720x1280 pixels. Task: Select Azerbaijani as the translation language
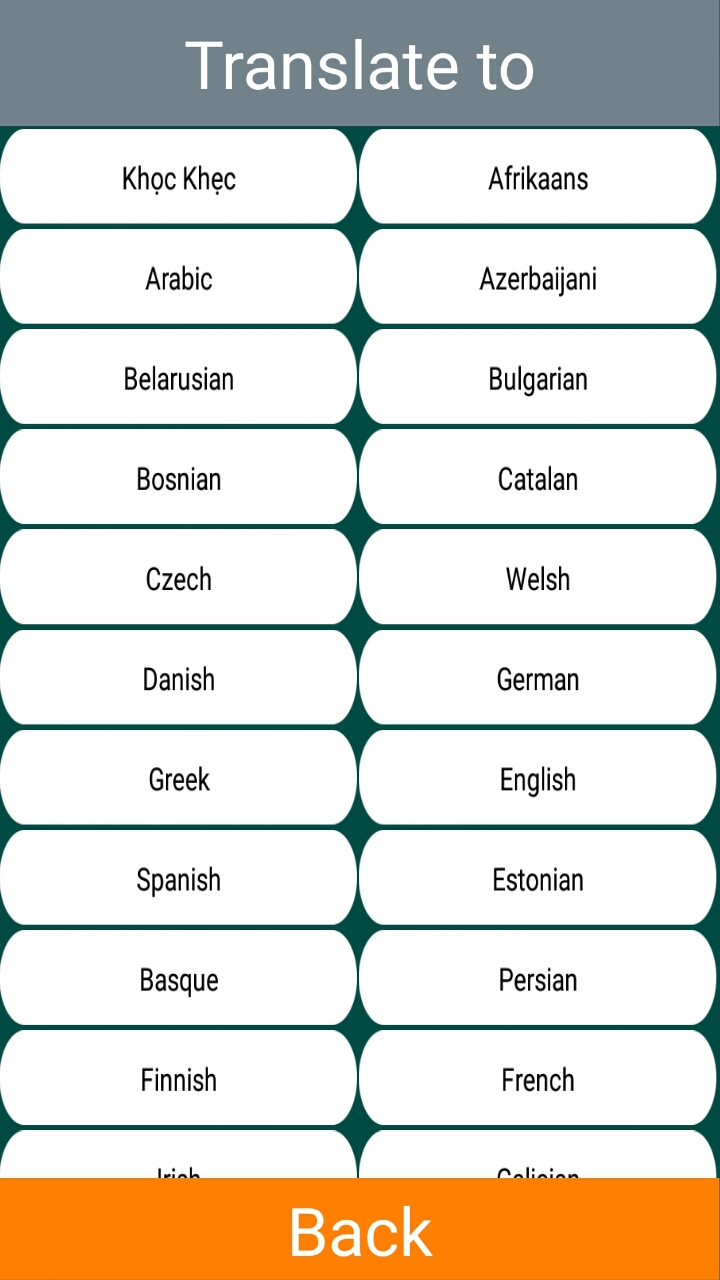point(538,278)
